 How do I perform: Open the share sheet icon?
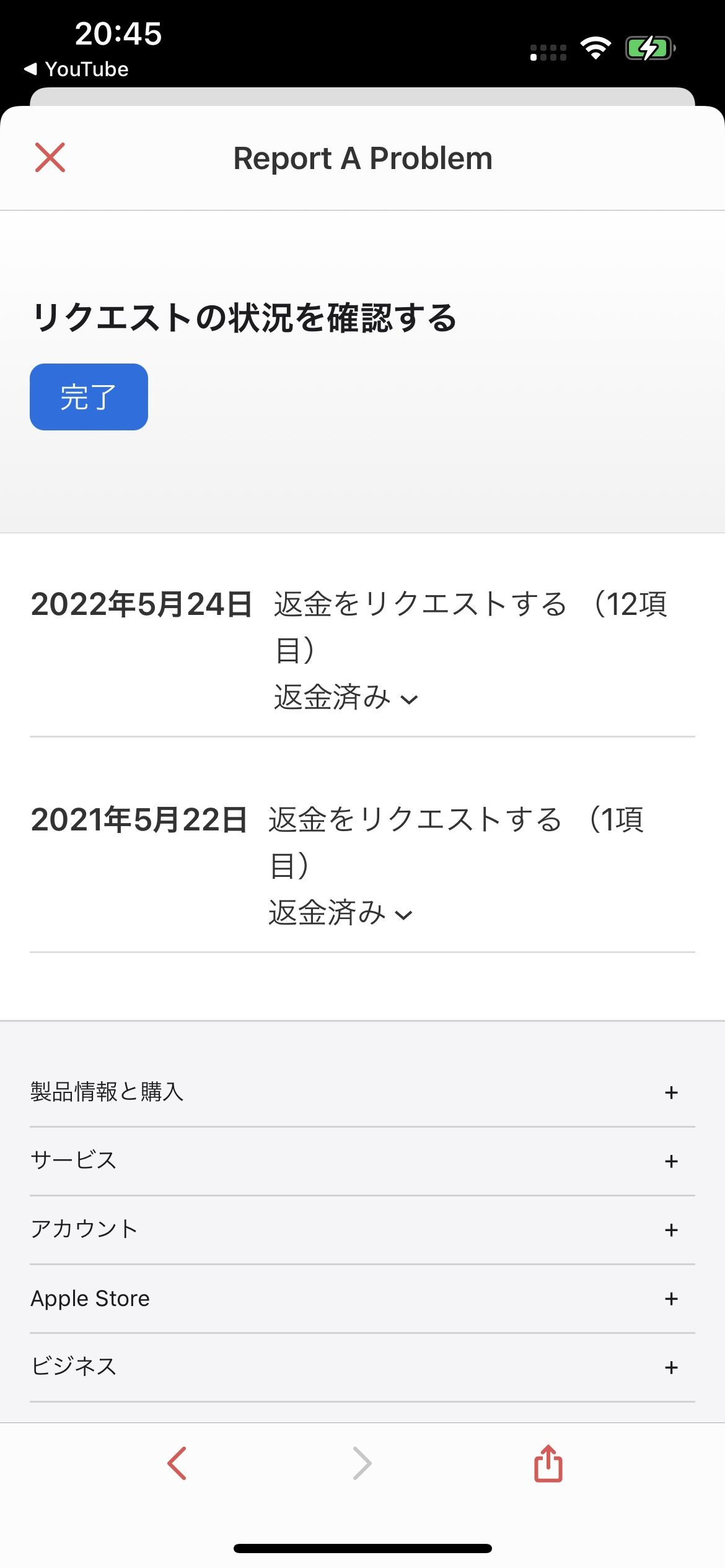pos(548,1463)
